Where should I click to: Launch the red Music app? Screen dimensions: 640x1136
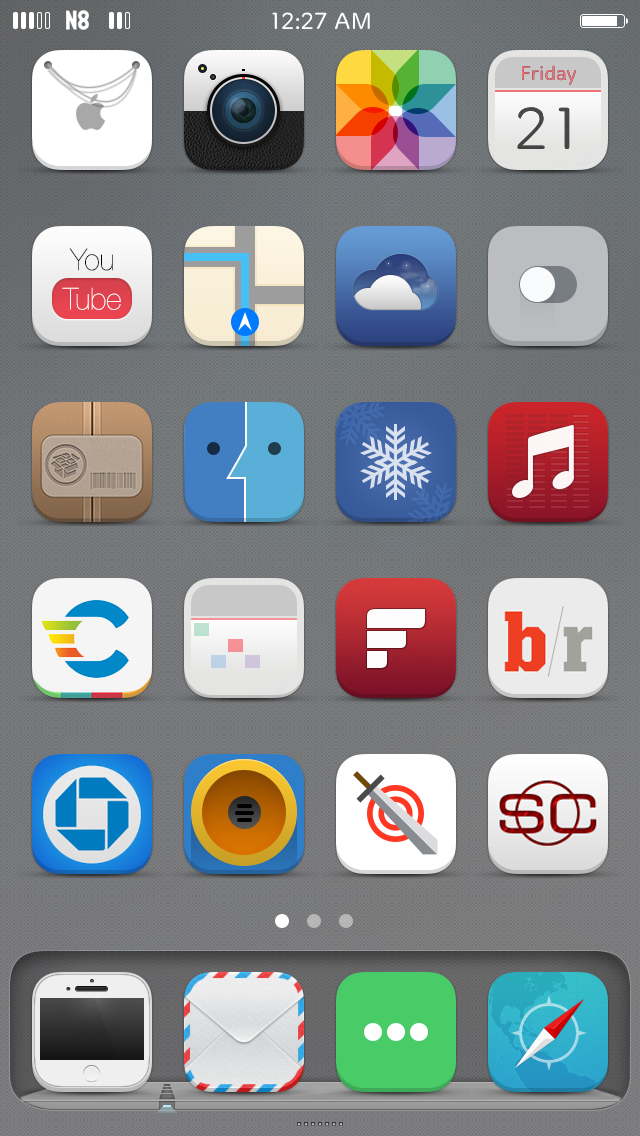(x=548, y=462)
